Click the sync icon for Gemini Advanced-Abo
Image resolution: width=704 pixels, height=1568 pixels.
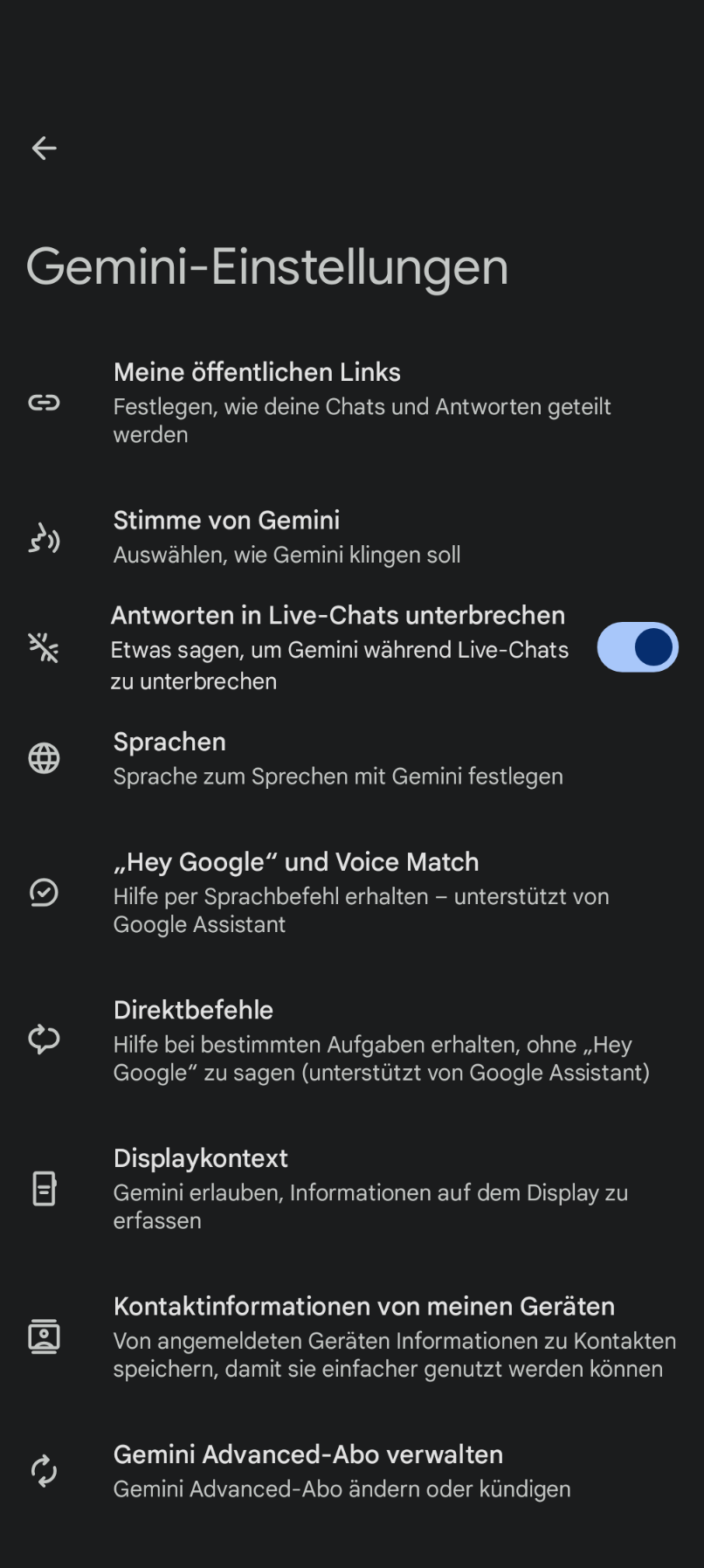tap(44, 1471)
